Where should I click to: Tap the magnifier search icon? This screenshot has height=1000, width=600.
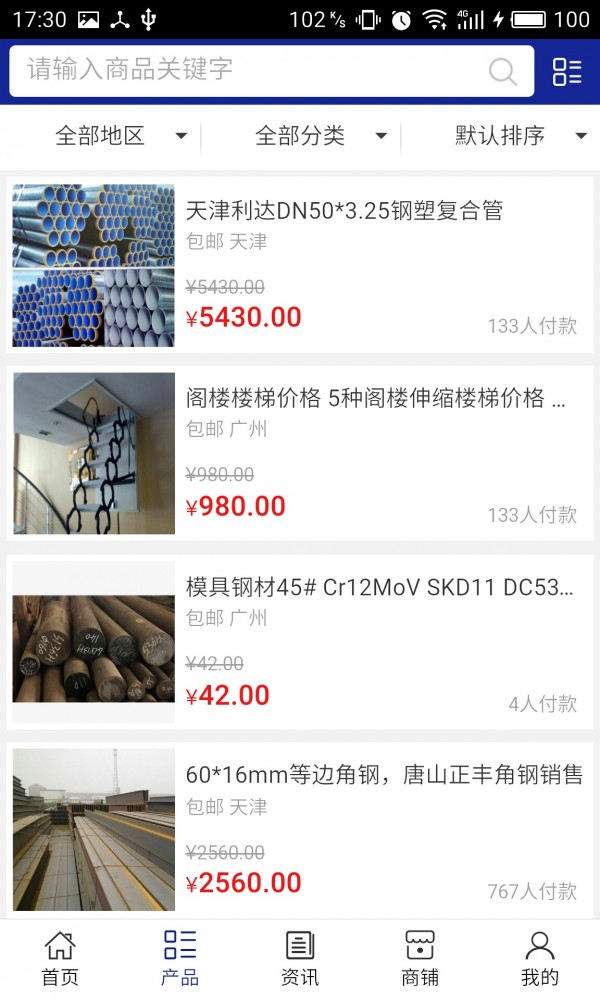(x=502, y=71)
